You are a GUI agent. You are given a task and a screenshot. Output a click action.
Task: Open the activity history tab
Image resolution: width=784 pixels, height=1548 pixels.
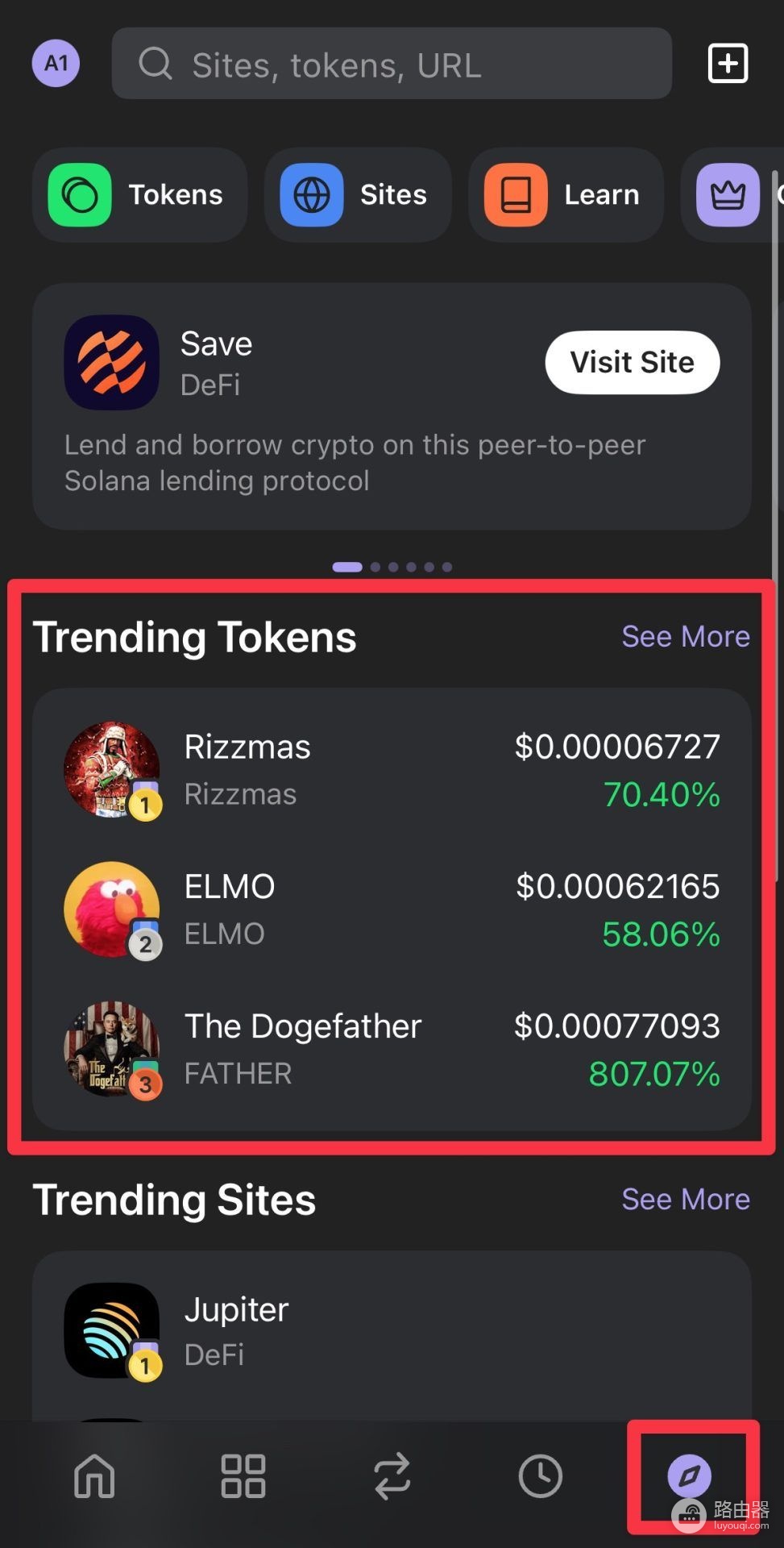pyautogui.click(x=540, y=1475)
